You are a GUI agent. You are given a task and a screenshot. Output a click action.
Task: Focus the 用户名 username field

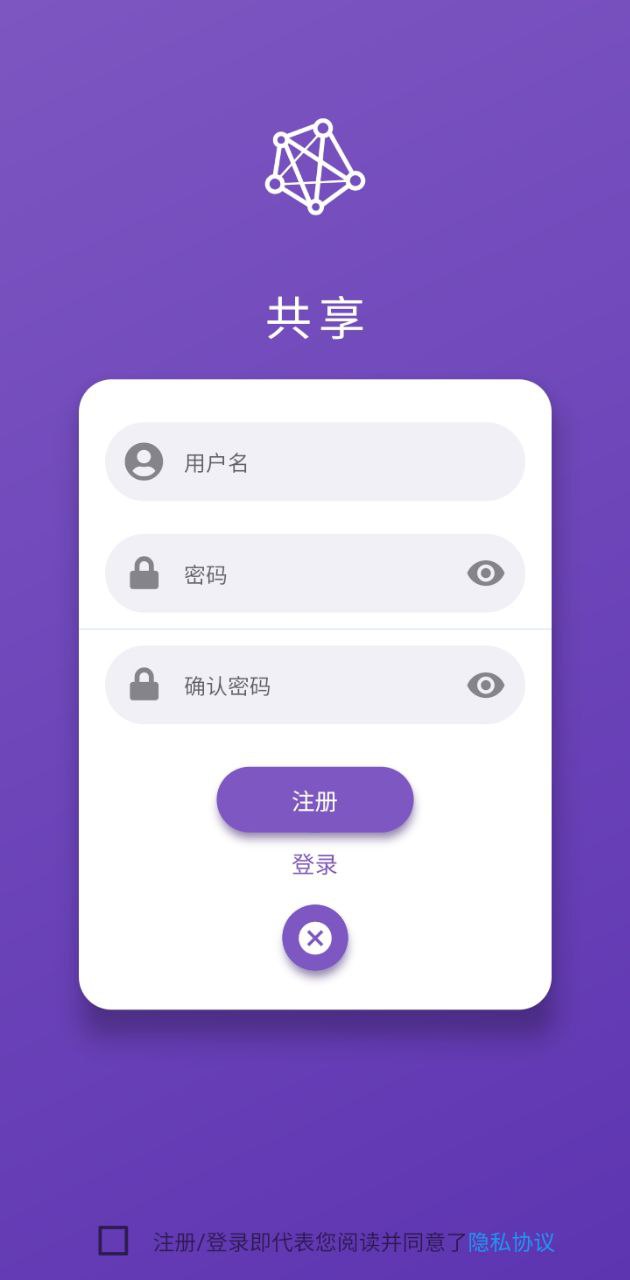click(x=330, y=462)
